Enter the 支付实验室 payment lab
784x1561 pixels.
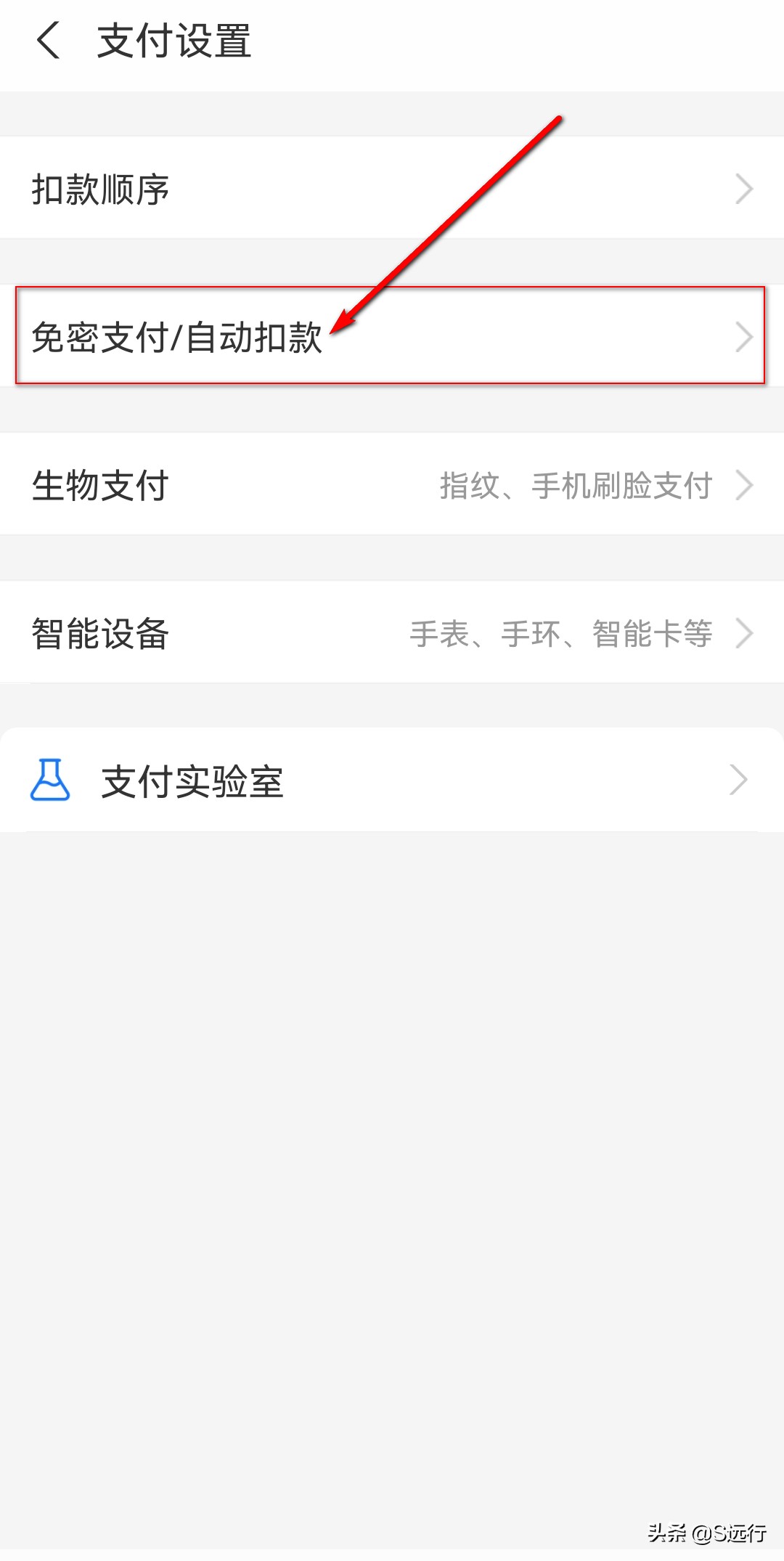coord(192,781)
